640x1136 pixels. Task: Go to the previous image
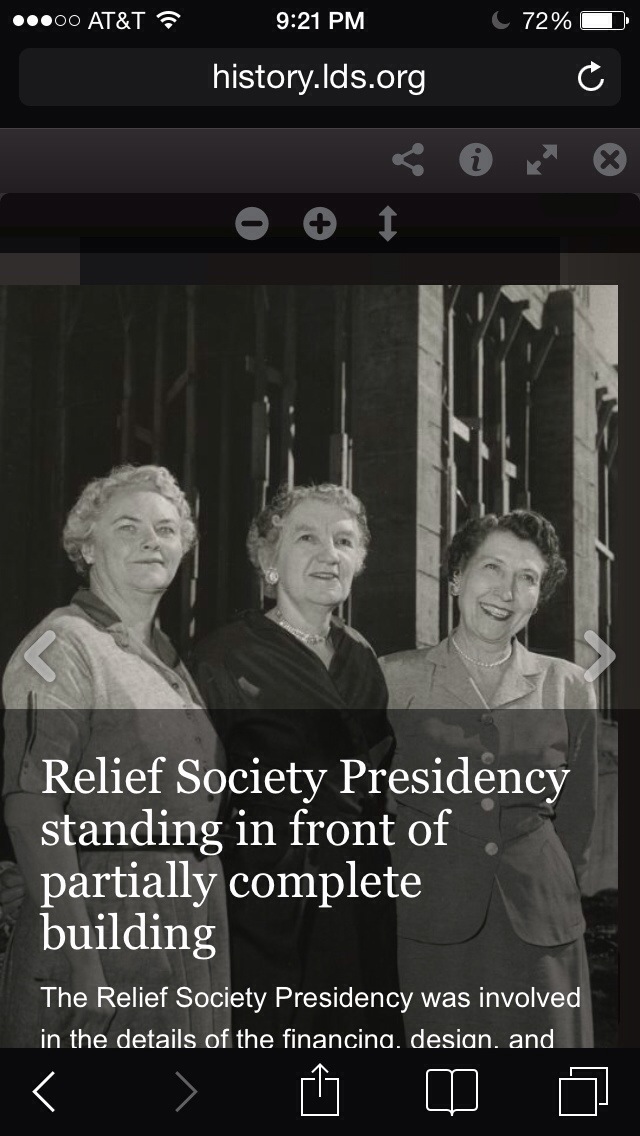41,656
